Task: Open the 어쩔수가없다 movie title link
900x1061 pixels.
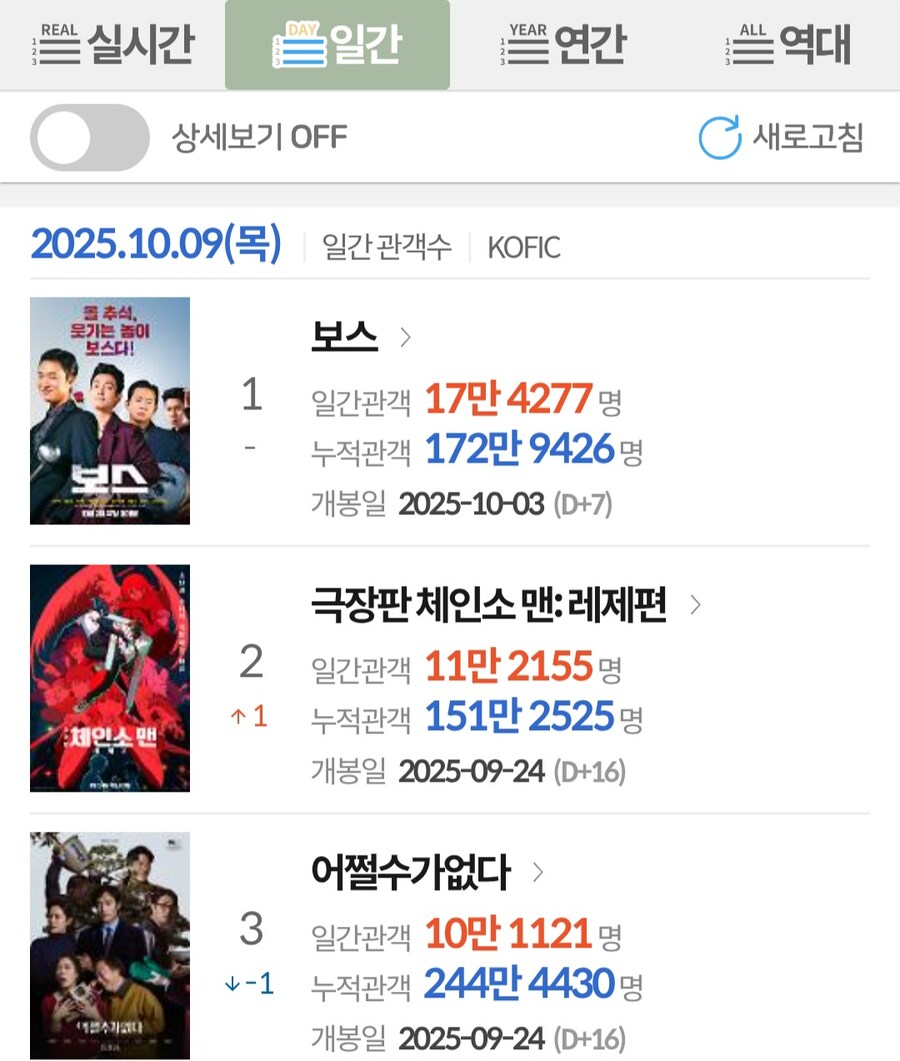Action: click(411, 872)
